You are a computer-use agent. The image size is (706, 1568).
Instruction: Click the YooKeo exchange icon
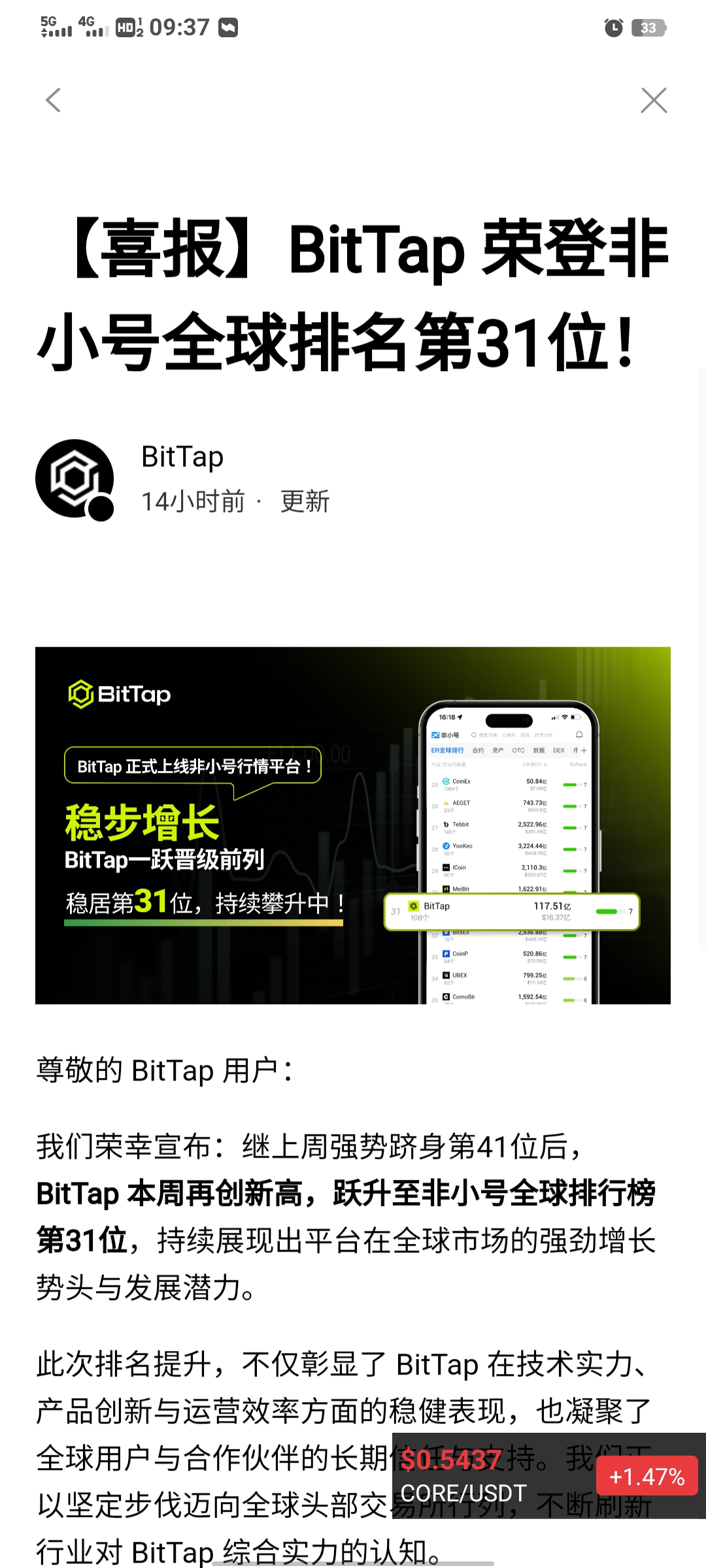click(x=446, y=846)
